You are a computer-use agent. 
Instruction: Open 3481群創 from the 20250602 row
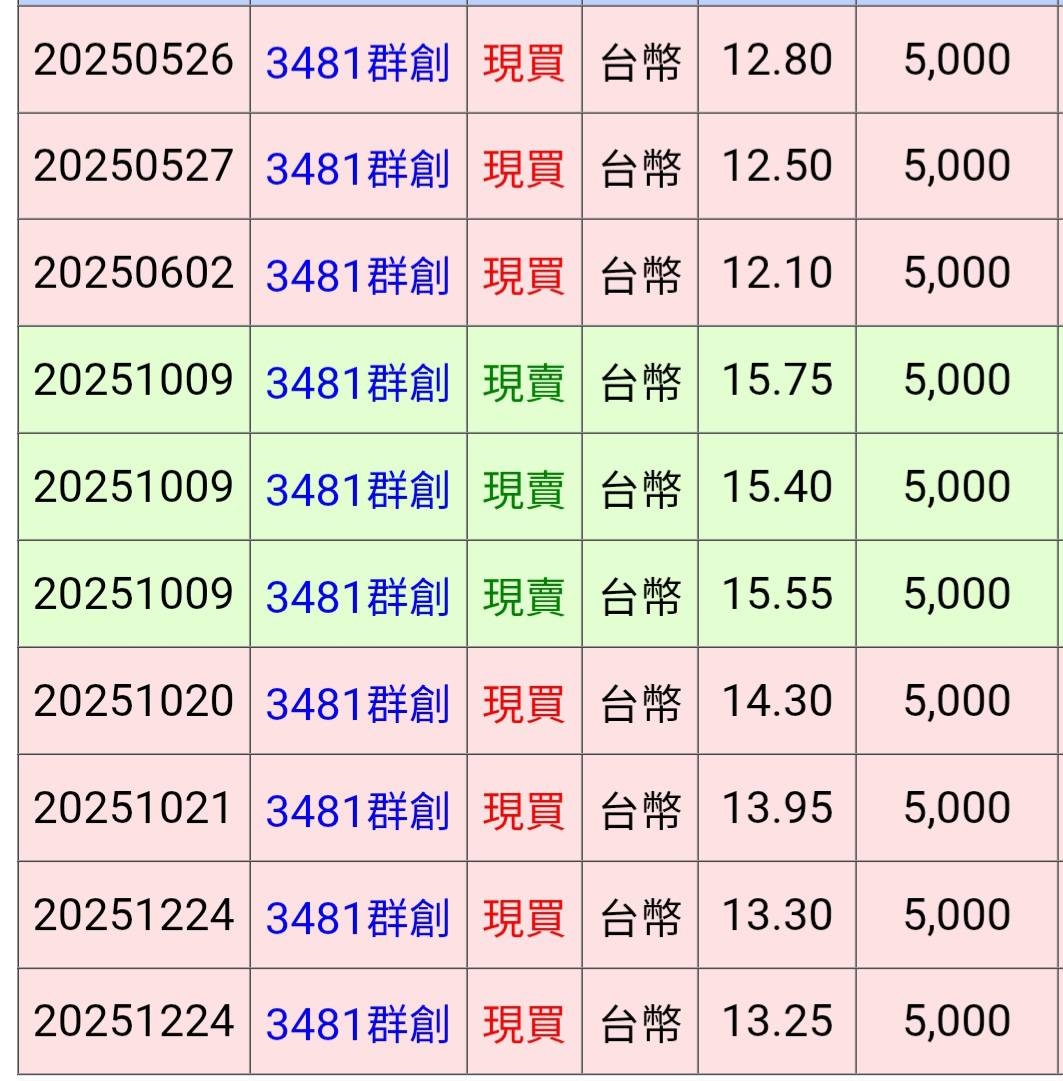tap(358, 275)
